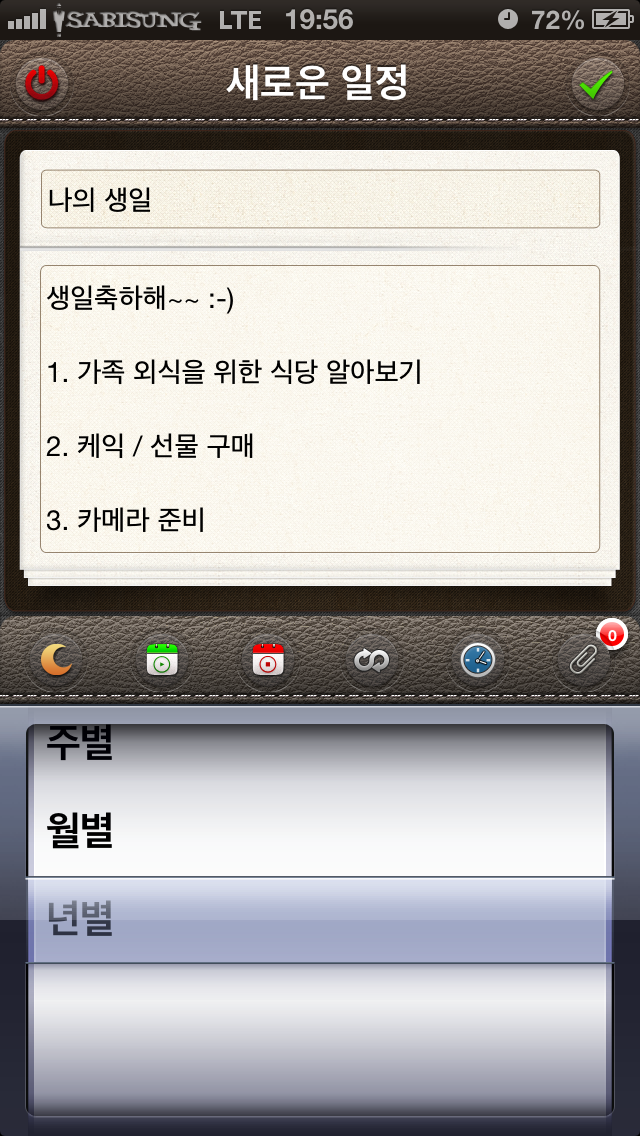Viewport: 640px width, 1136px height.
Task: Set the end date via red calendar
Action: click(x=268, y=660)
